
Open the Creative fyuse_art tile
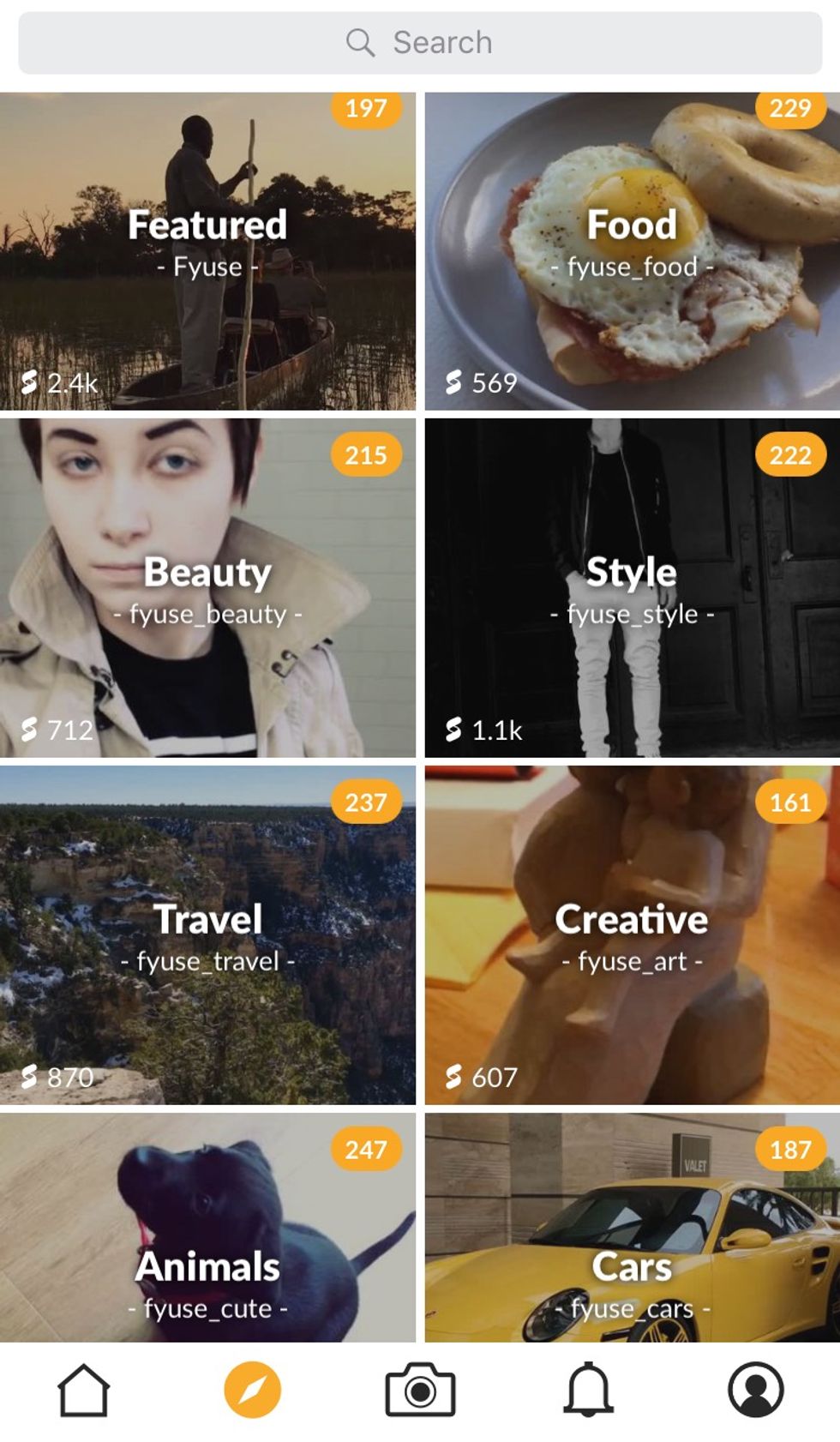click(632, 935)
